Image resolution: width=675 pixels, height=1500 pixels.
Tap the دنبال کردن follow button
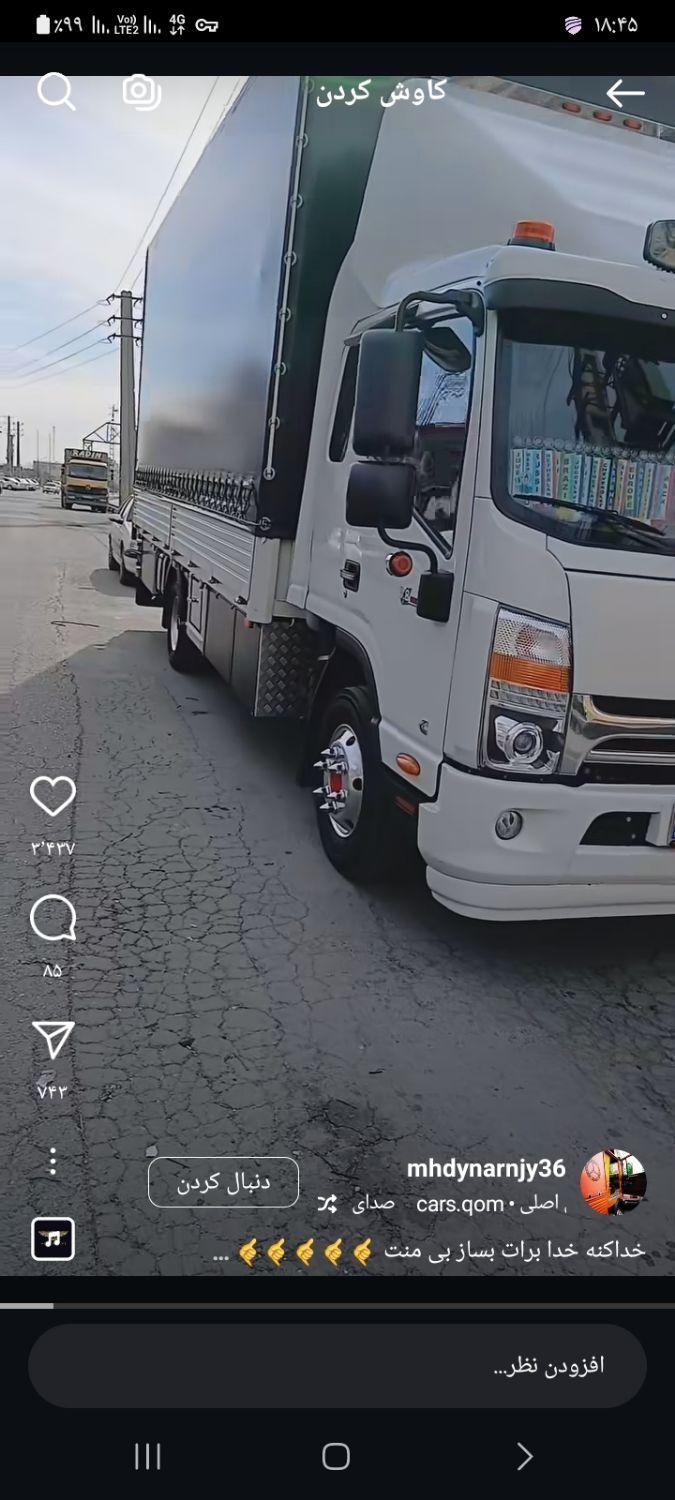click(x=223, y=1182)
